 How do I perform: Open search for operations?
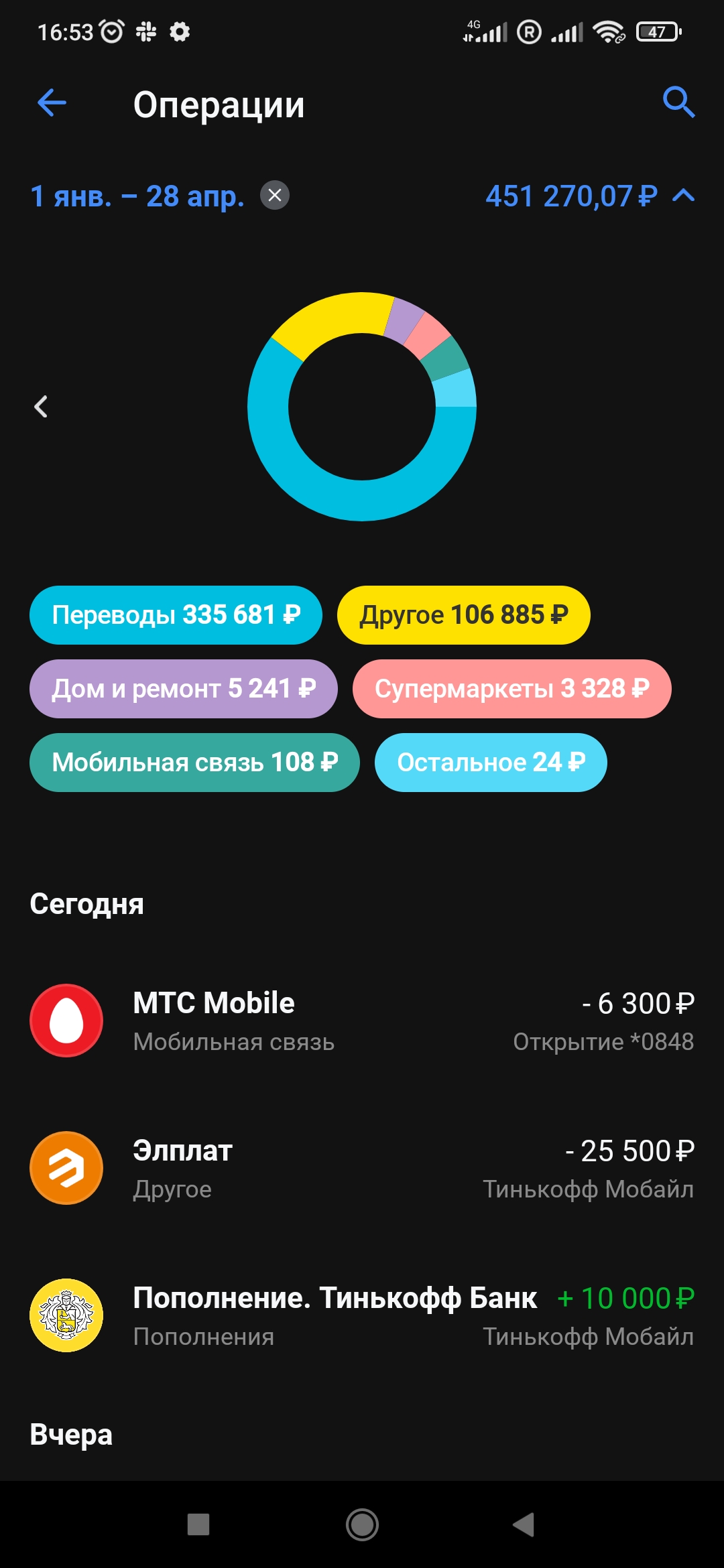click(678, 103)
